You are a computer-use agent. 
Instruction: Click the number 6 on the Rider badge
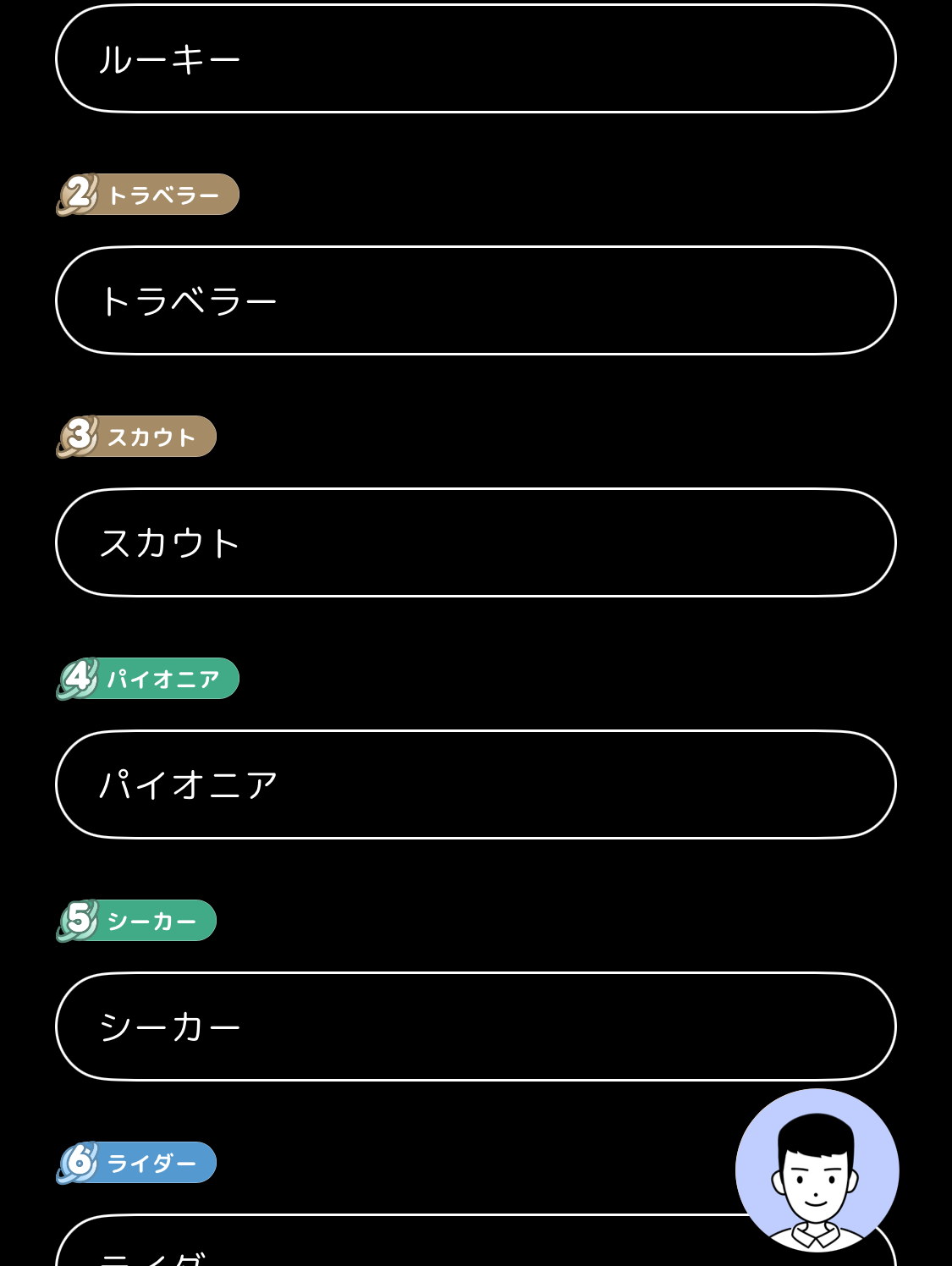pos(79,1163)
